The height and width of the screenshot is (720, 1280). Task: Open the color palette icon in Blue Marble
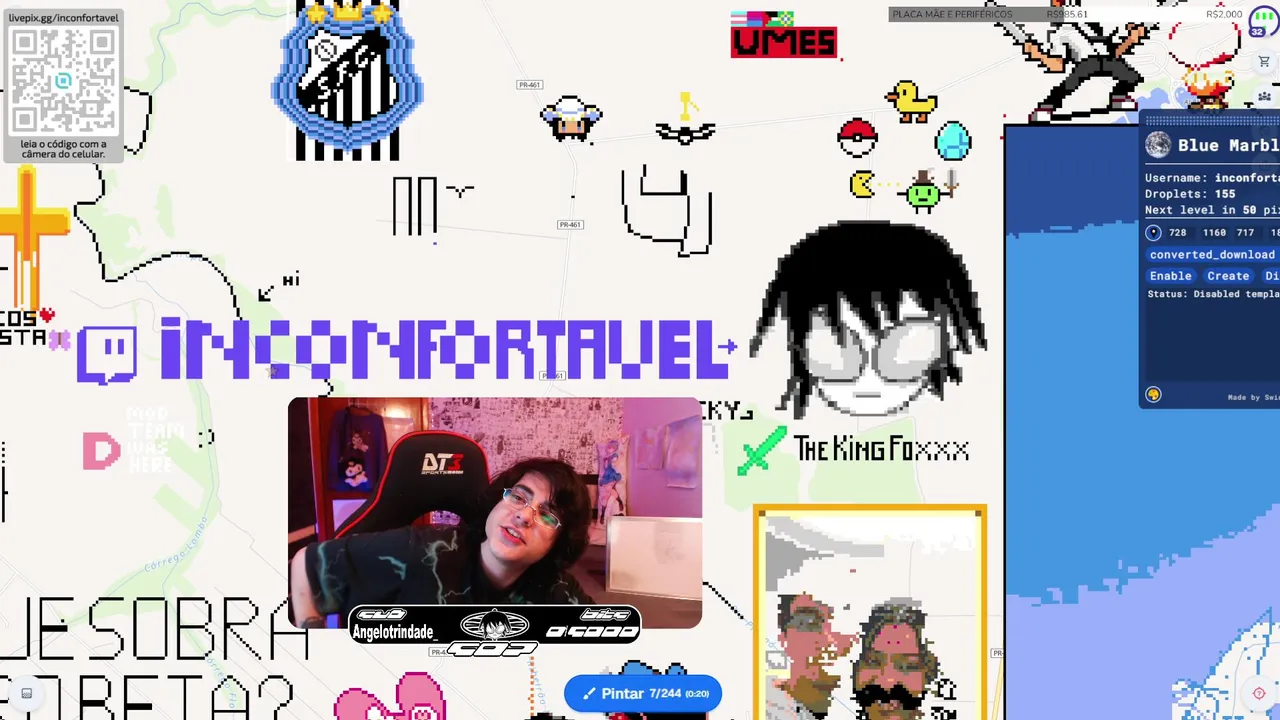(x=1153, y=395)
